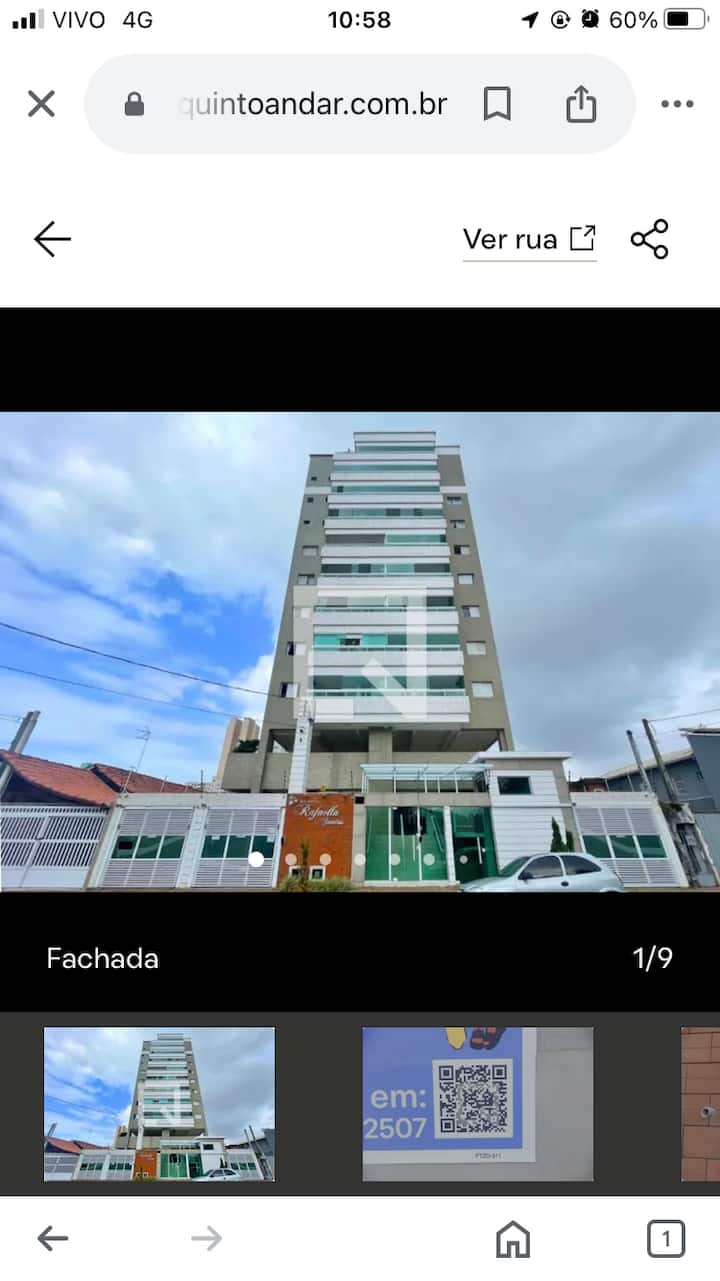Select the brick wall photo thumbnail
Screen dimensions: 720x1281
[x=700, y=1104]
